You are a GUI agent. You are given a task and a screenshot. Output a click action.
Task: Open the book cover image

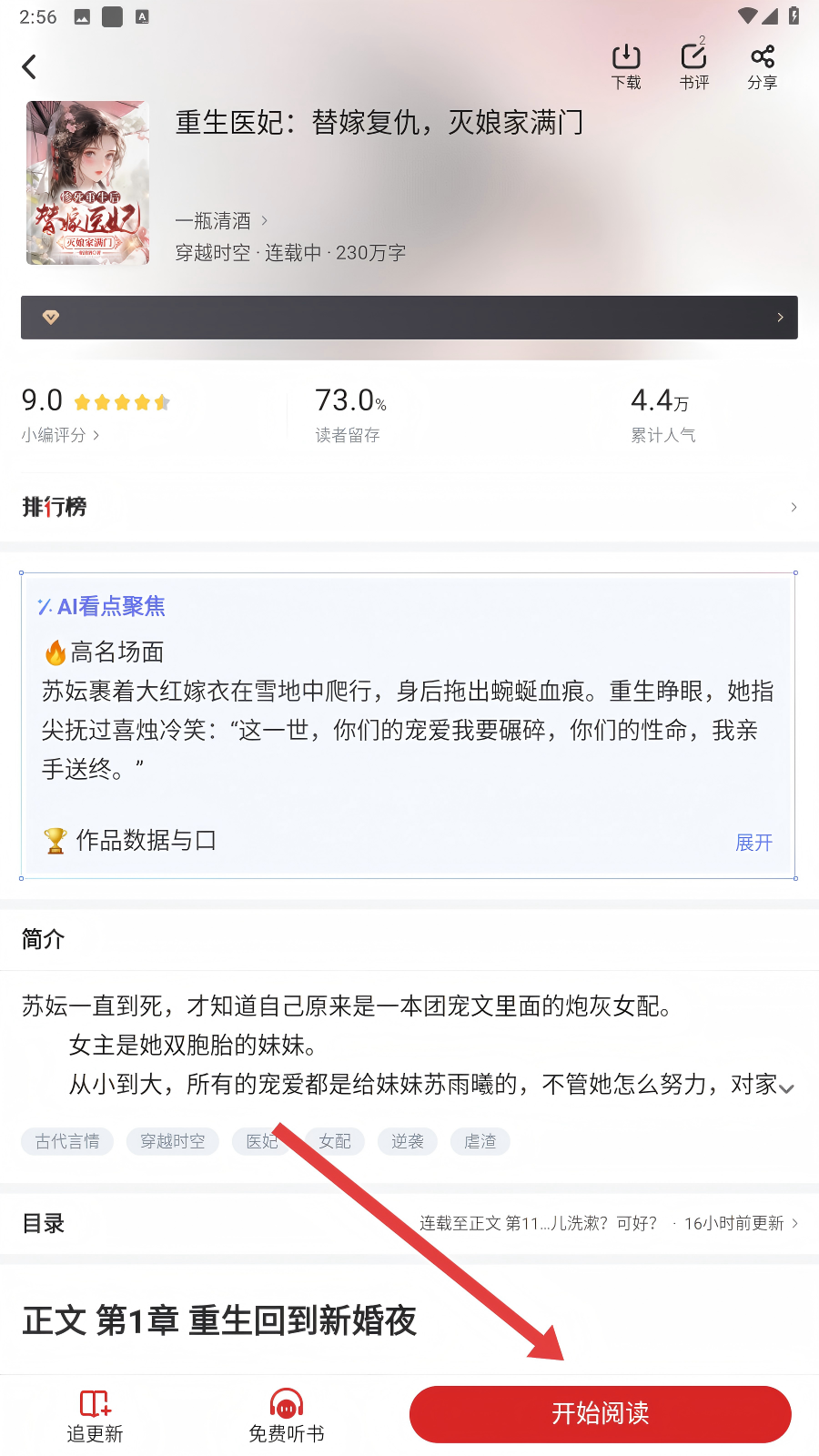(87, 183)
